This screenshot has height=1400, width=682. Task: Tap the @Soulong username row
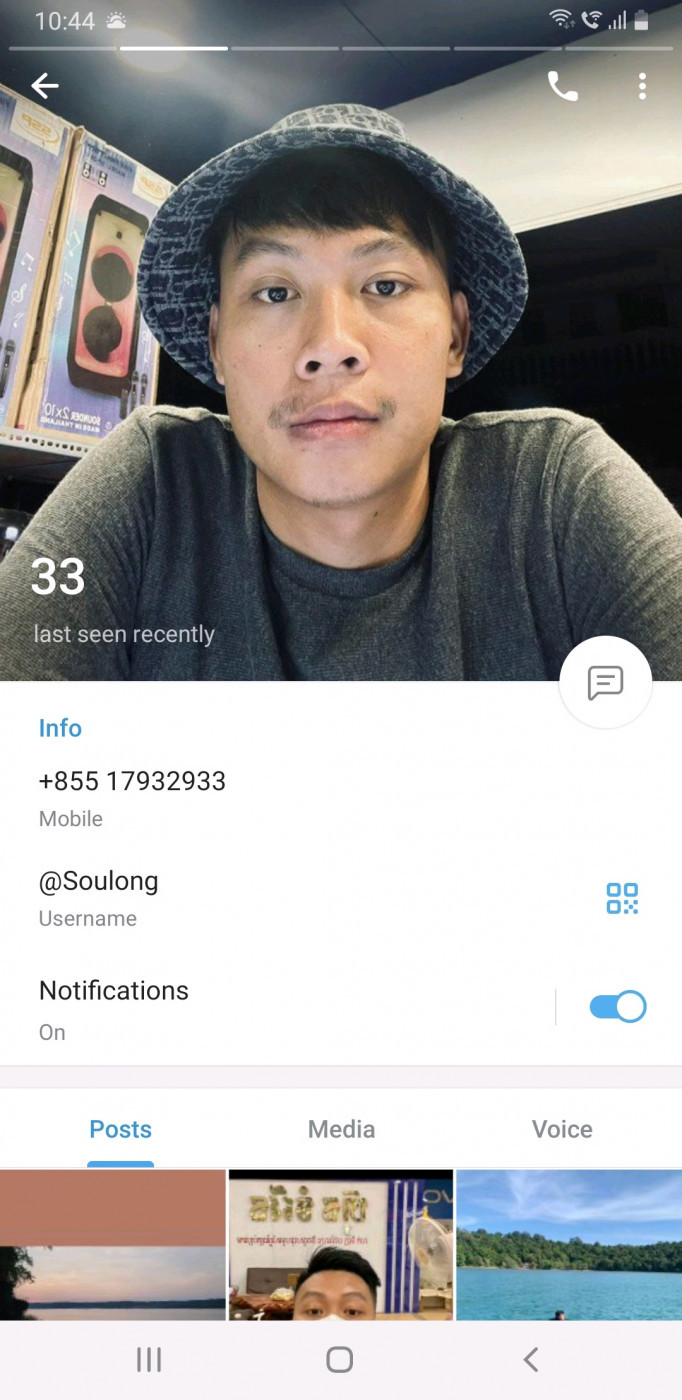pos(99,881)
